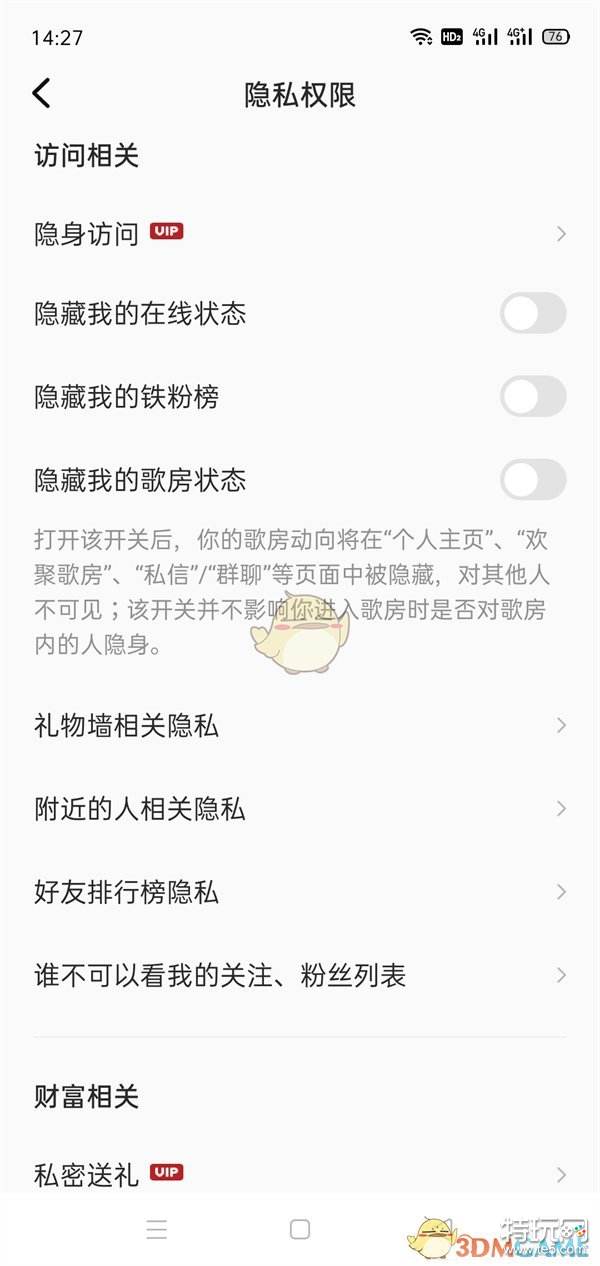Open 谁不可以看我的关注、粉丝列表

point(300,975)
